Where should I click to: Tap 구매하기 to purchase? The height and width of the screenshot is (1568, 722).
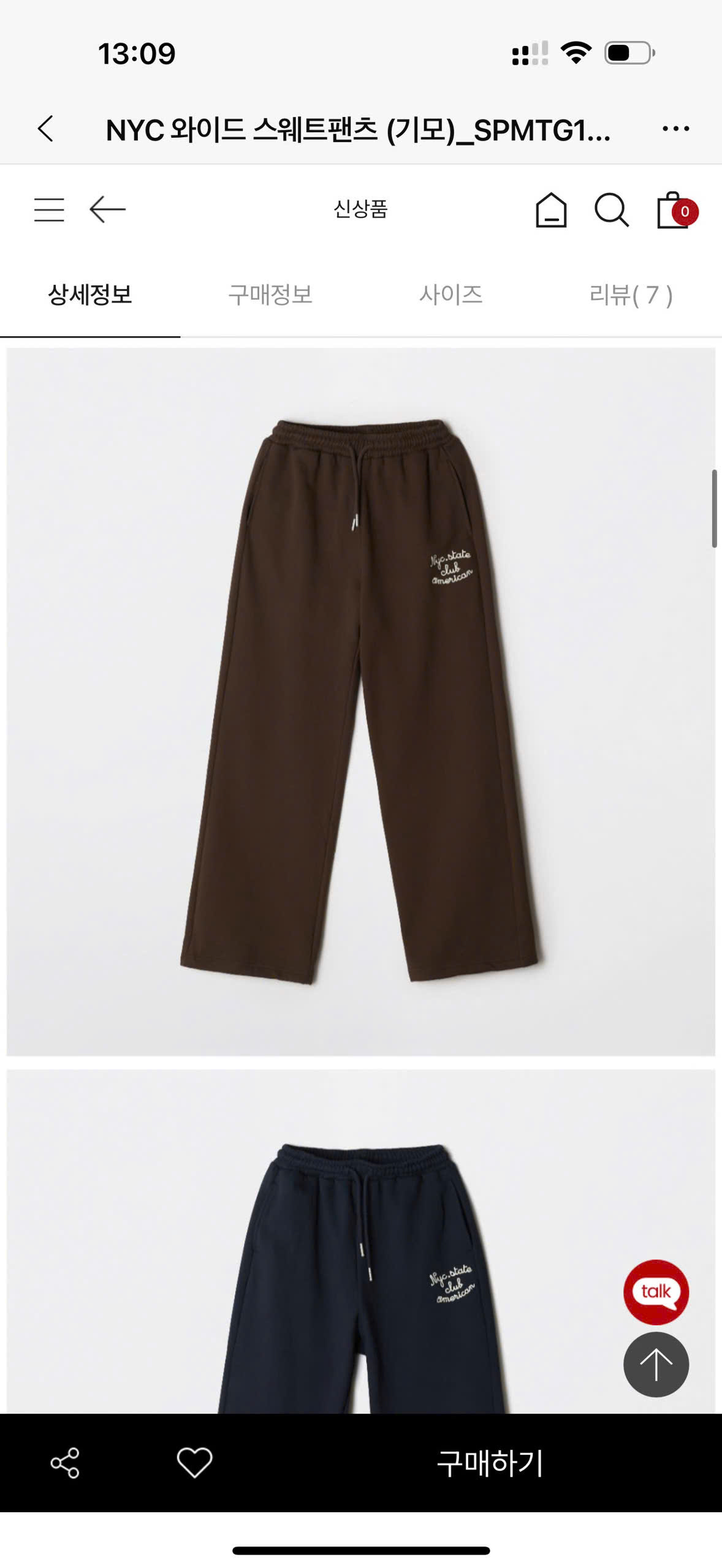coord(490,1463)
